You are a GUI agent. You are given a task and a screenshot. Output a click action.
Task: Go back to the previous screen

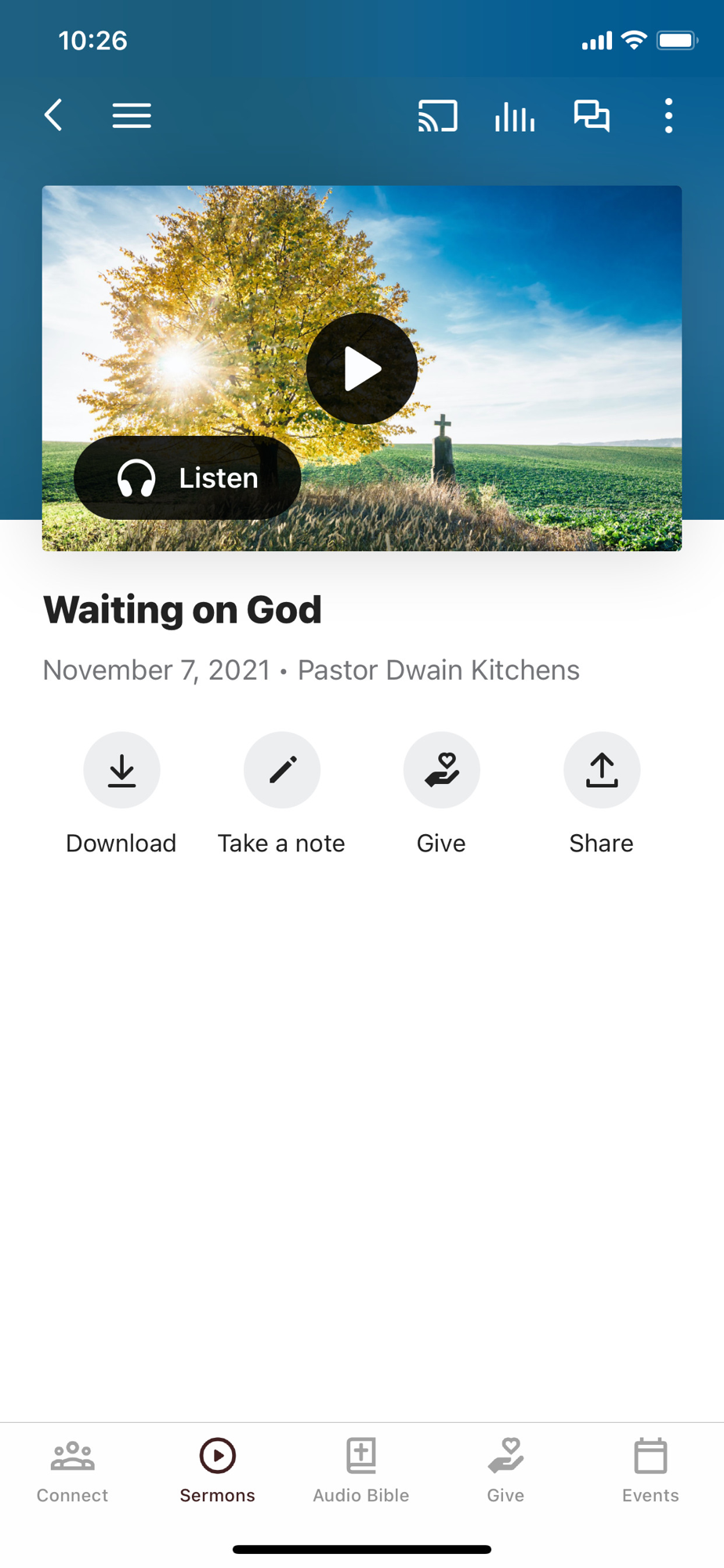tap(53, 116)
